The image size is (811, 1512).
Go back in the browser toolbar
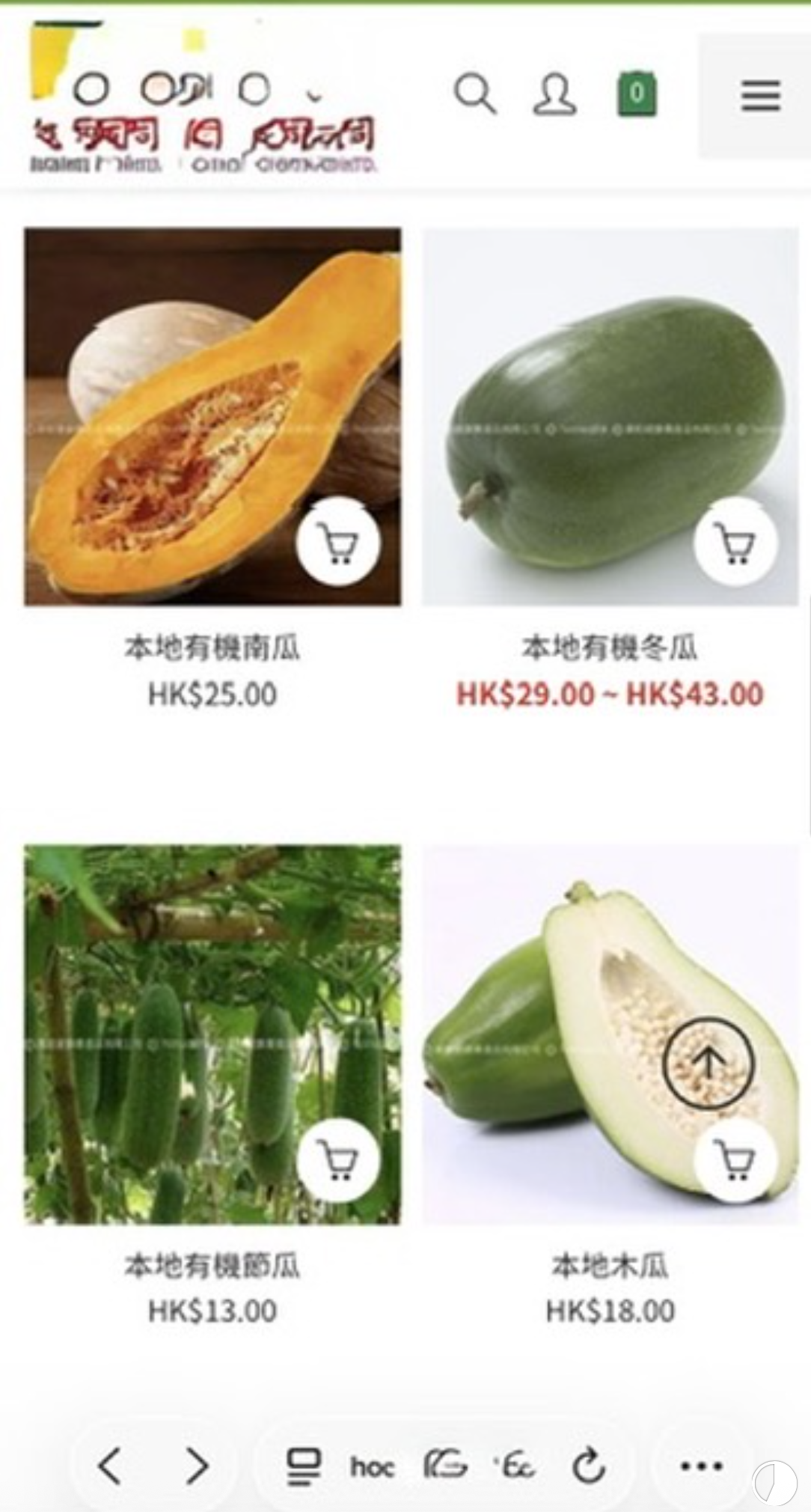(x=110, y=1465)
